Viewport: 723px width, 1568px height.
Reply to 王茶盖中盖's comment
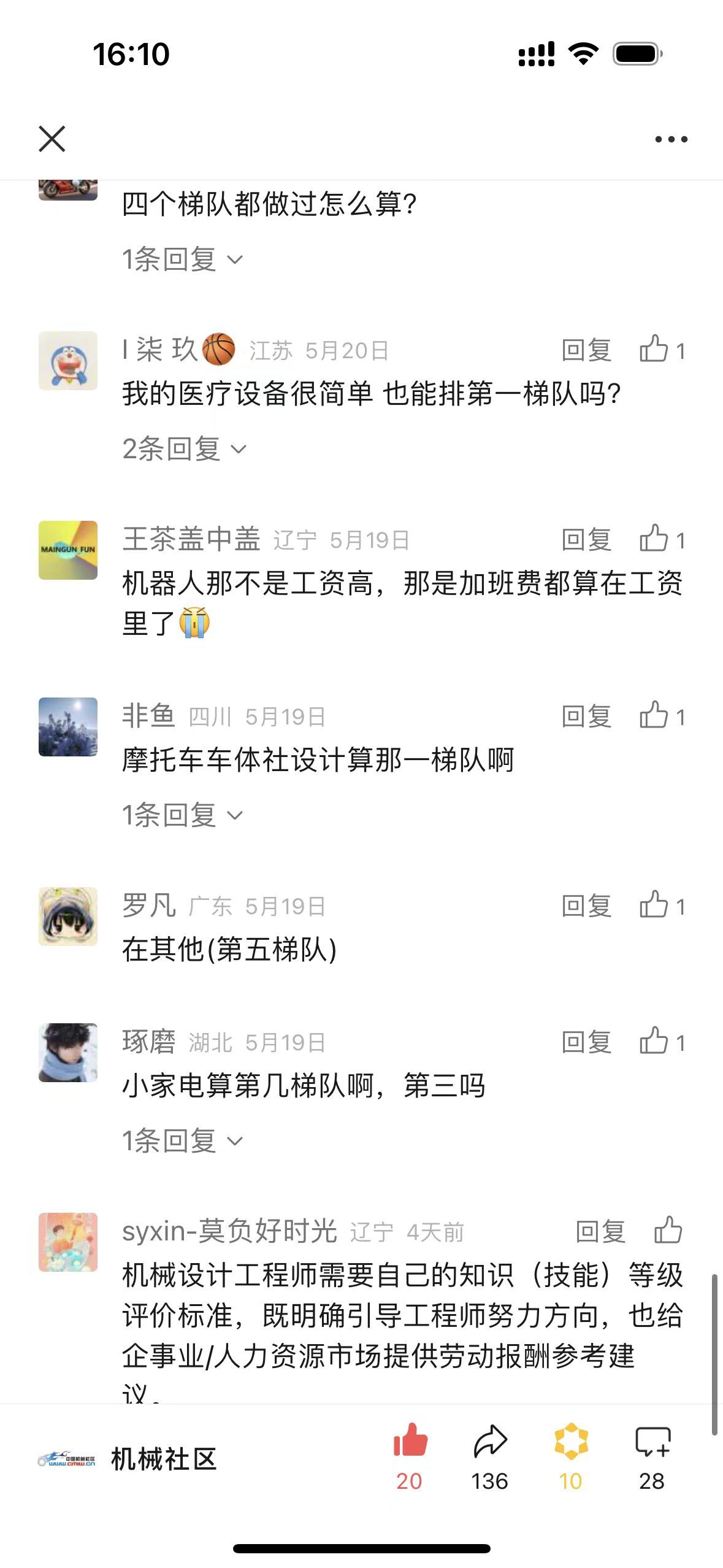[587, 540]
